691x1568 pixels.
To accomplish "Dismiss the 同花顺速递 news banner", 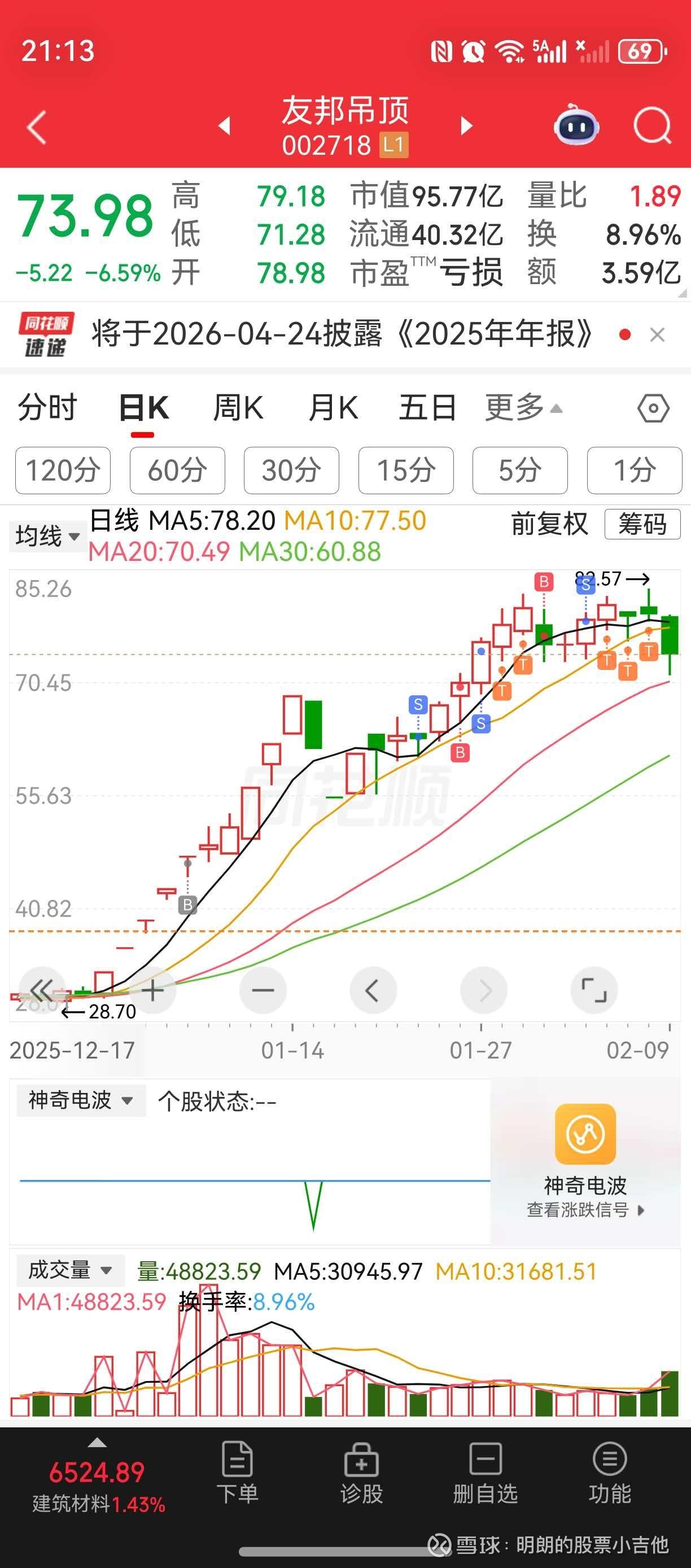I will tap(658, 335).
